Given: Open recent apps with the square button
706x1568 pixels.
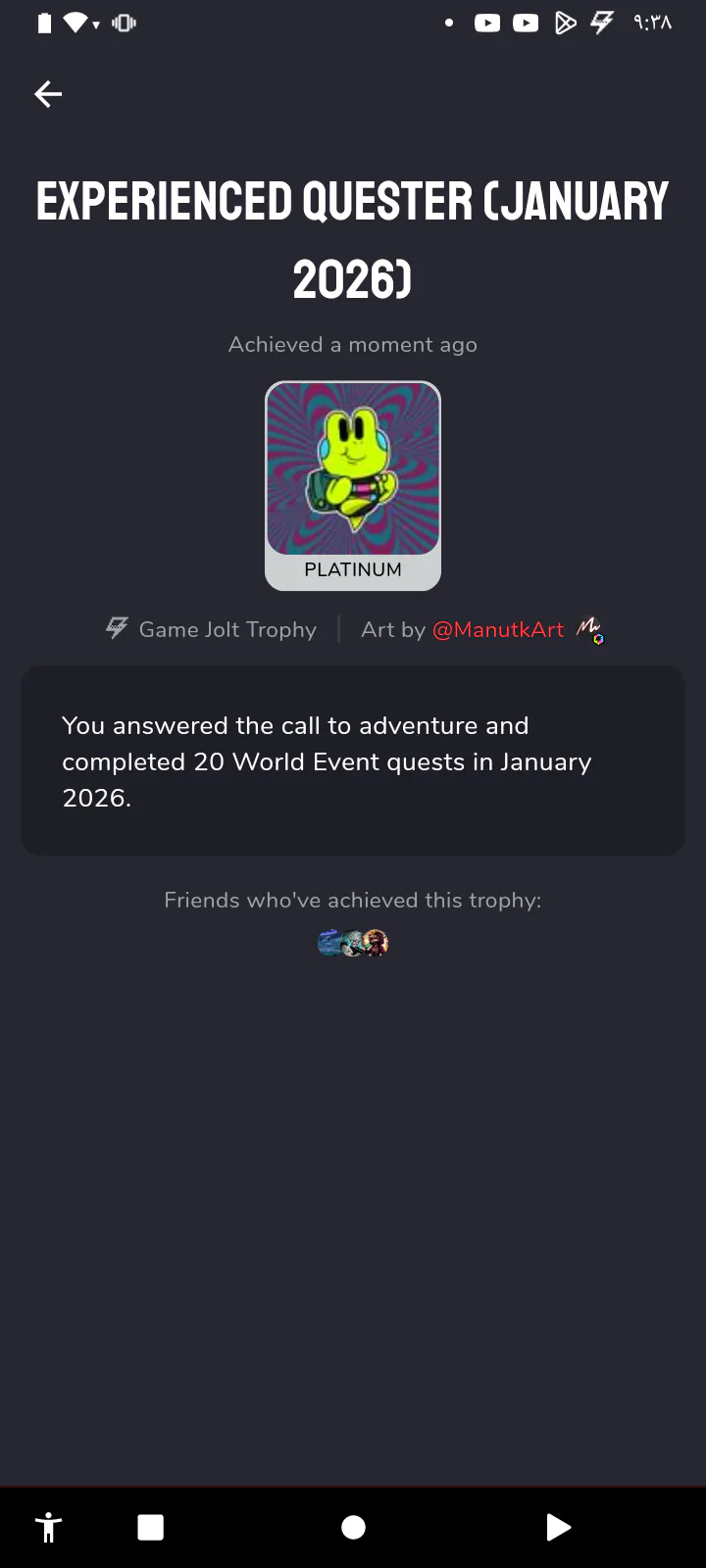Looking at the screenshot, I should coord(151,1527).
